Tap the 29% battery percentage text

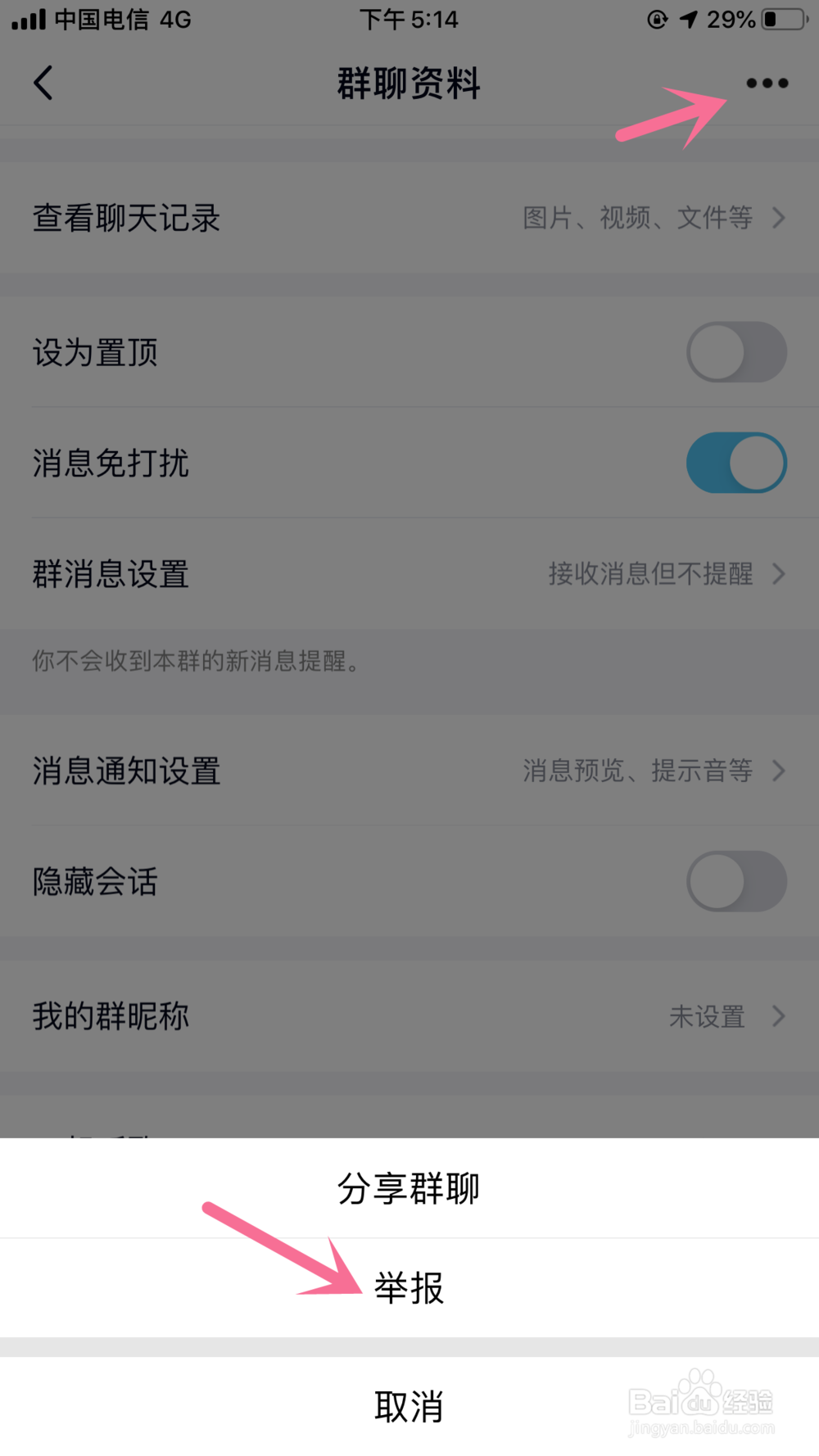731,19
